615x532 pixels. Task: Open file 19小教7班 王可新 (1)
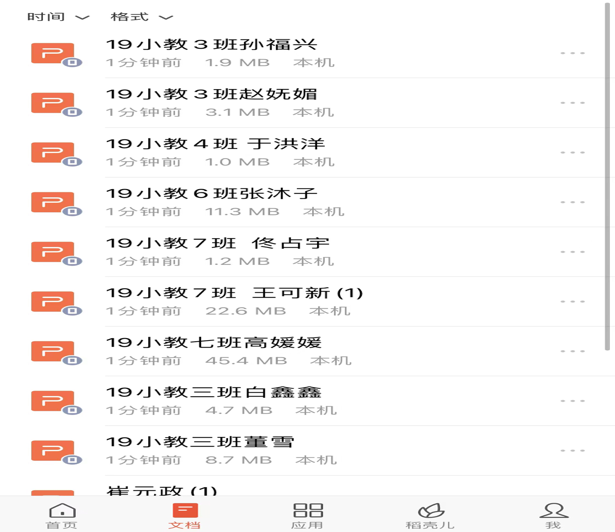point(234,293)
